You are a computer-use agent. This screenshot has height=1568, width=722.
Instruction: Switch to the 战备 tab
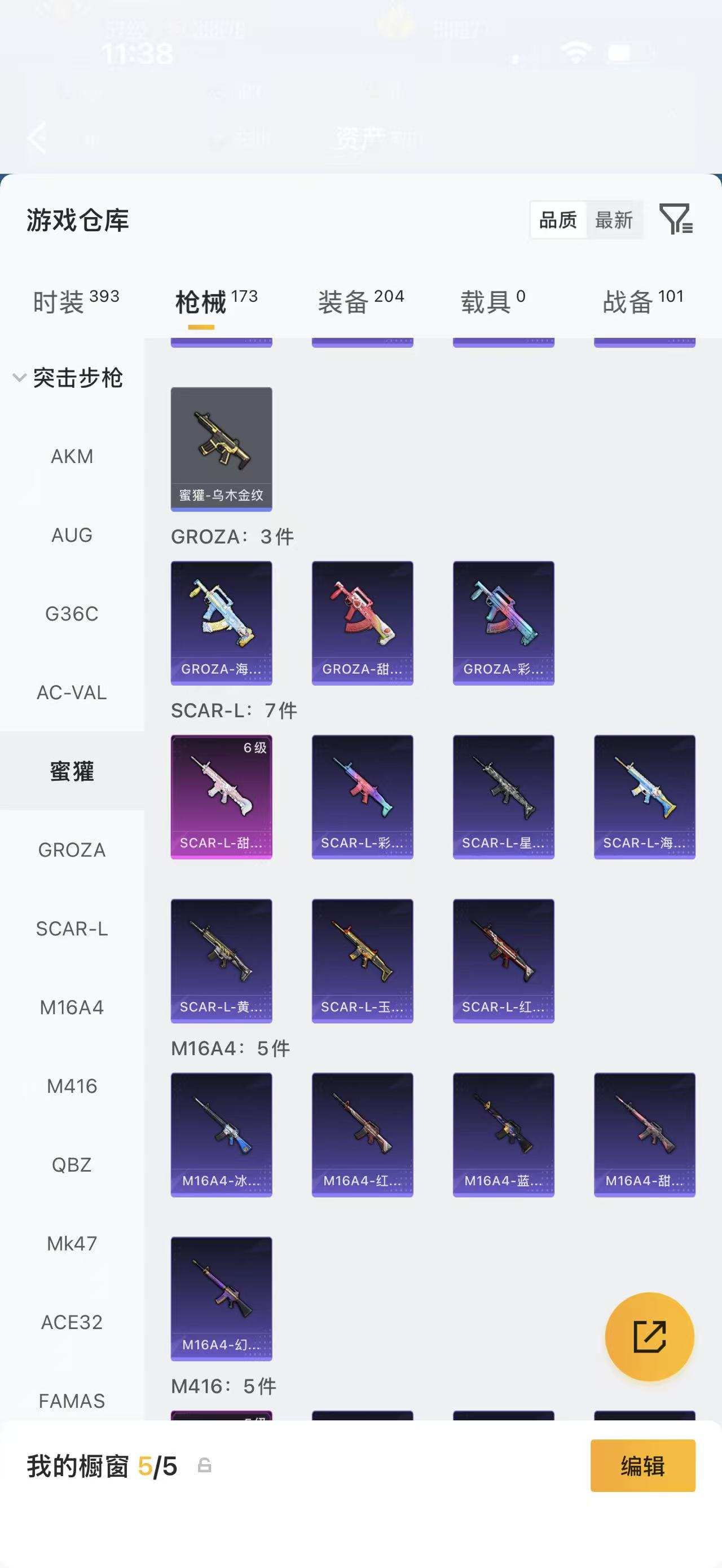643,301
